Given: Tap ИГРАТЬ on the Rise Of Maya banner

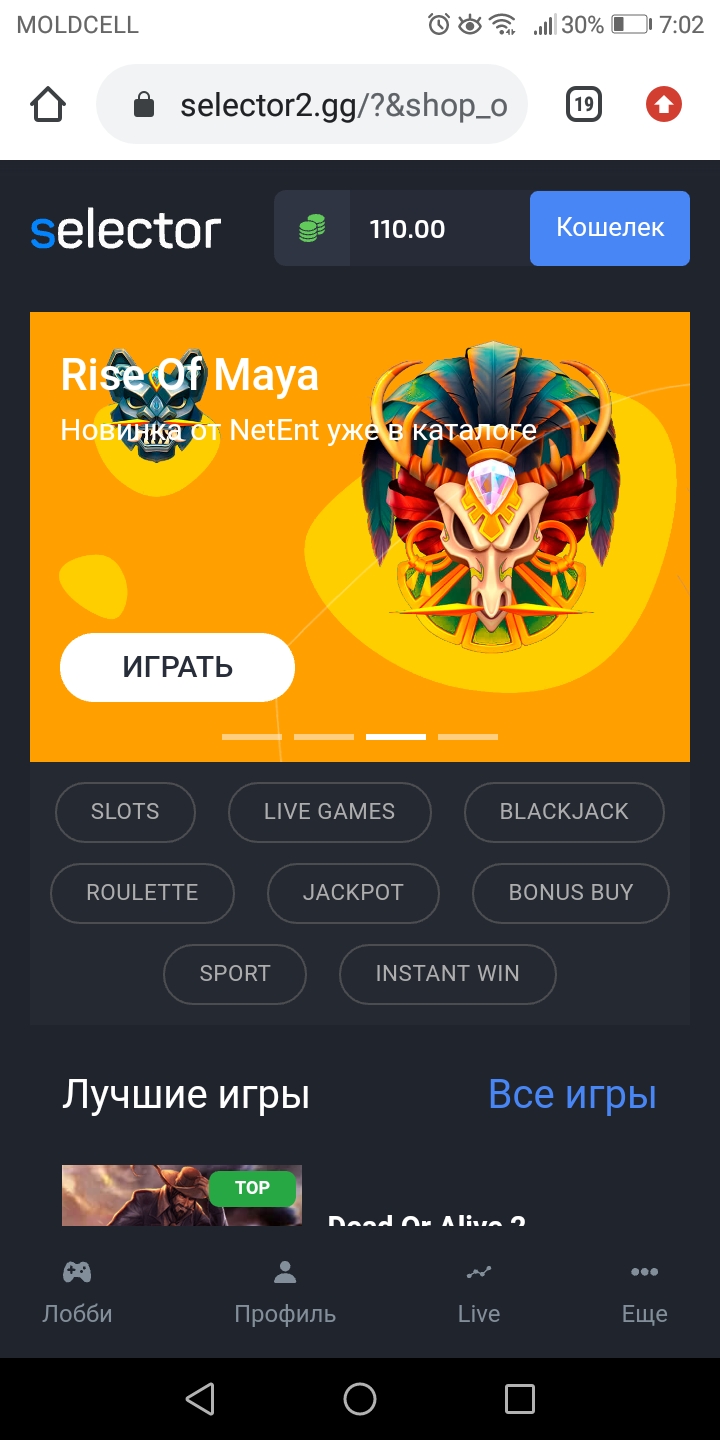Looking at the screenshot, I should point(177,667).
